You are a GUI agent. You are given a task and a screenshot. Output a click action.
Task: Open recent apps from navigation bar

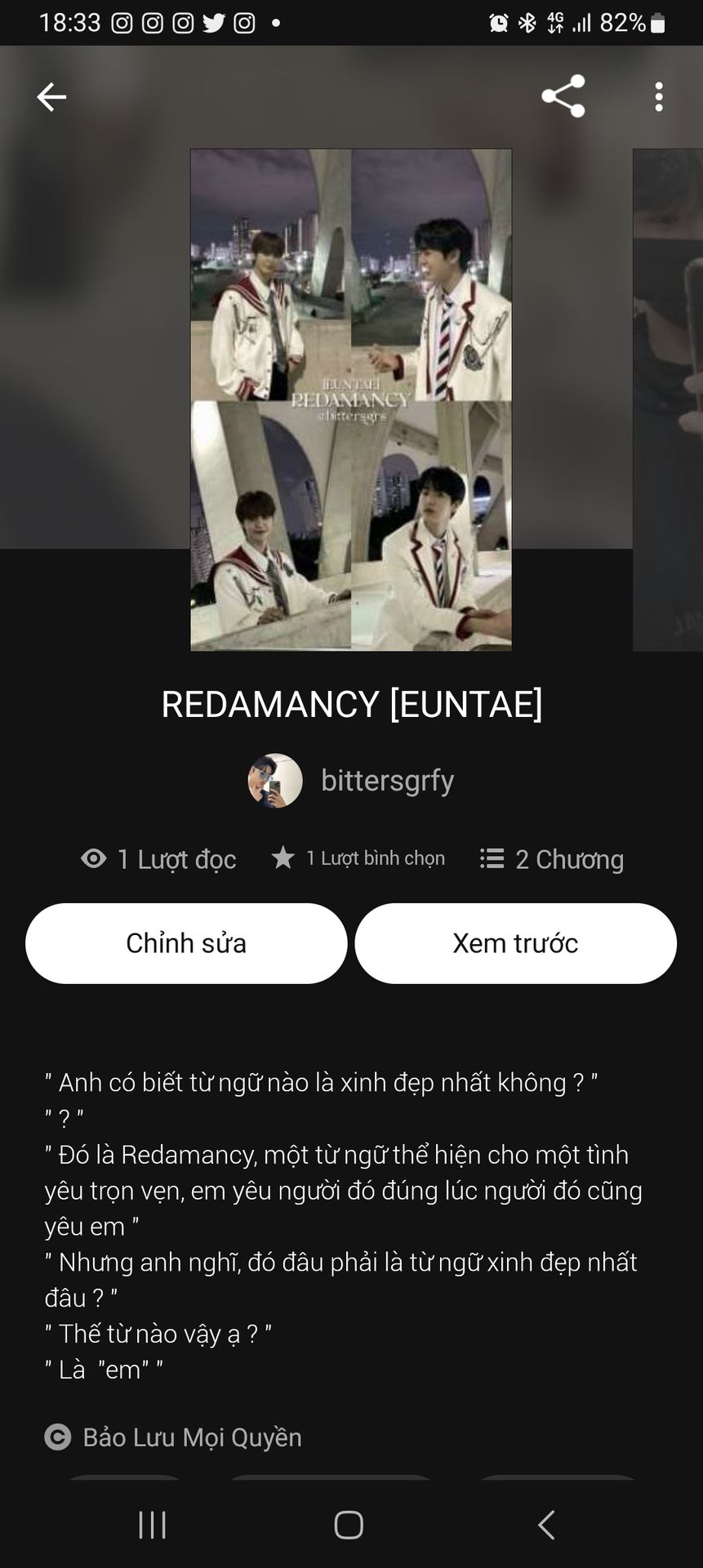coord(153,1525)
